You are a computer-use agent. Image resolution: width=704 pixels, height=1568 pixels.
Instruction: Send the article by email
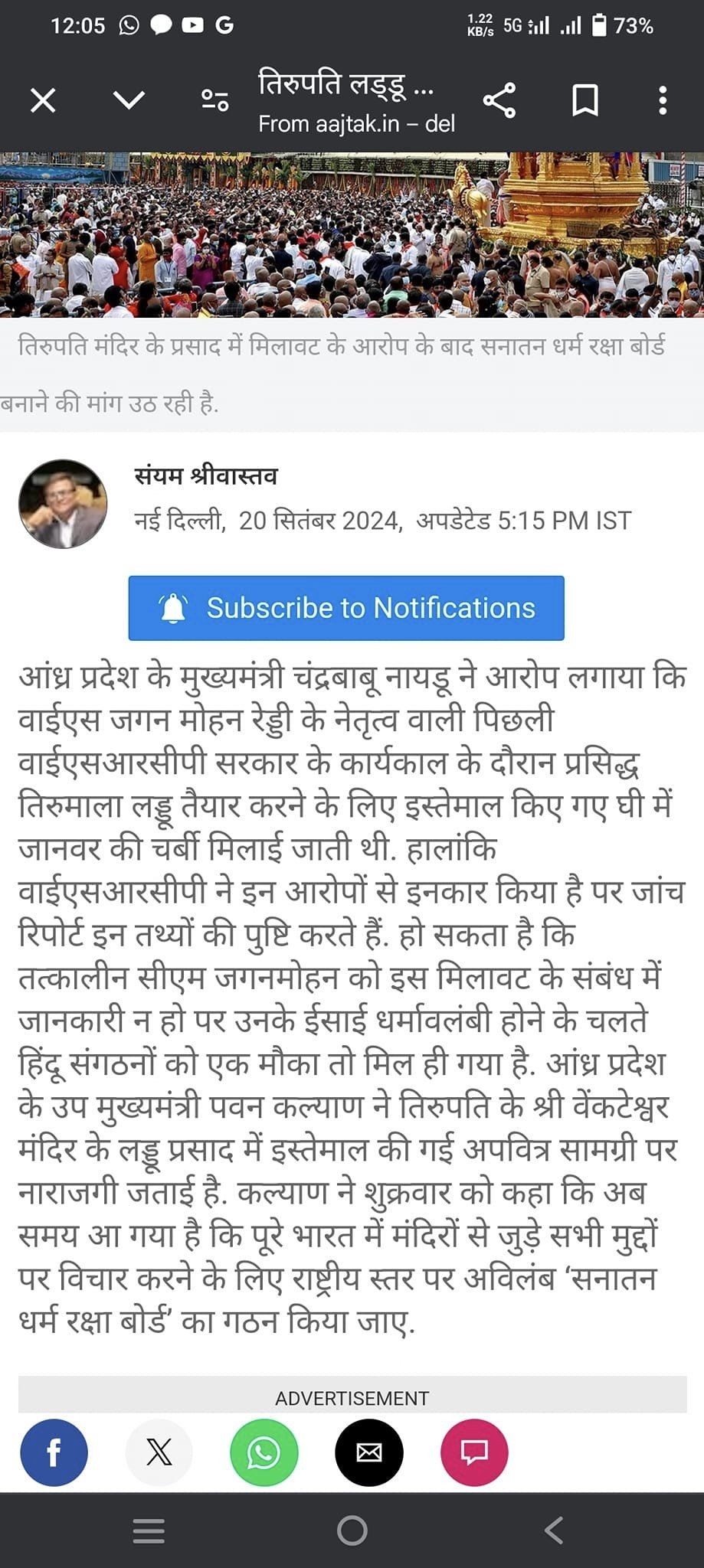tap(369, 1452)
